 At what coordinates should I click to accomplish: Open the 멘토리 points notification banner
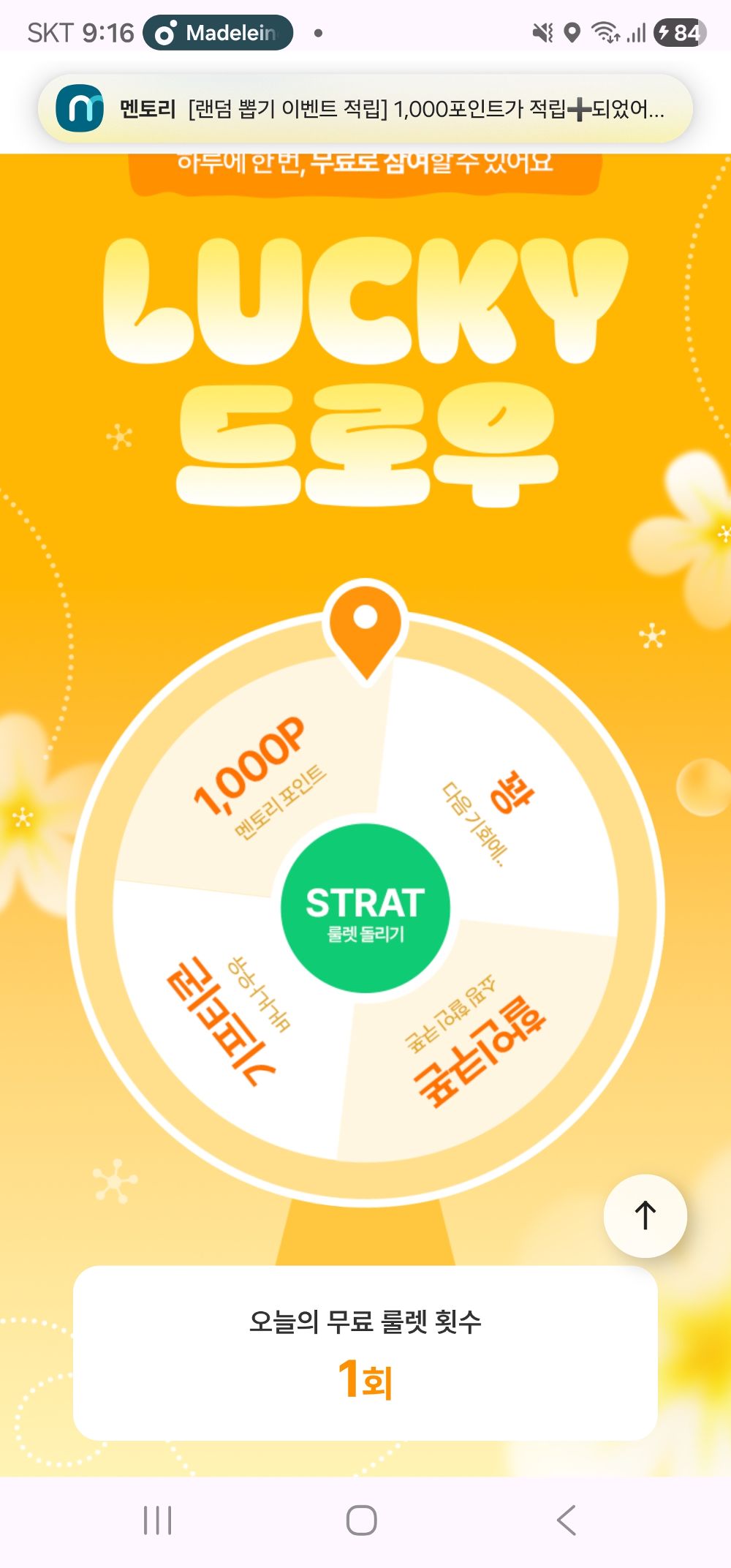click(x=365, y=110)
